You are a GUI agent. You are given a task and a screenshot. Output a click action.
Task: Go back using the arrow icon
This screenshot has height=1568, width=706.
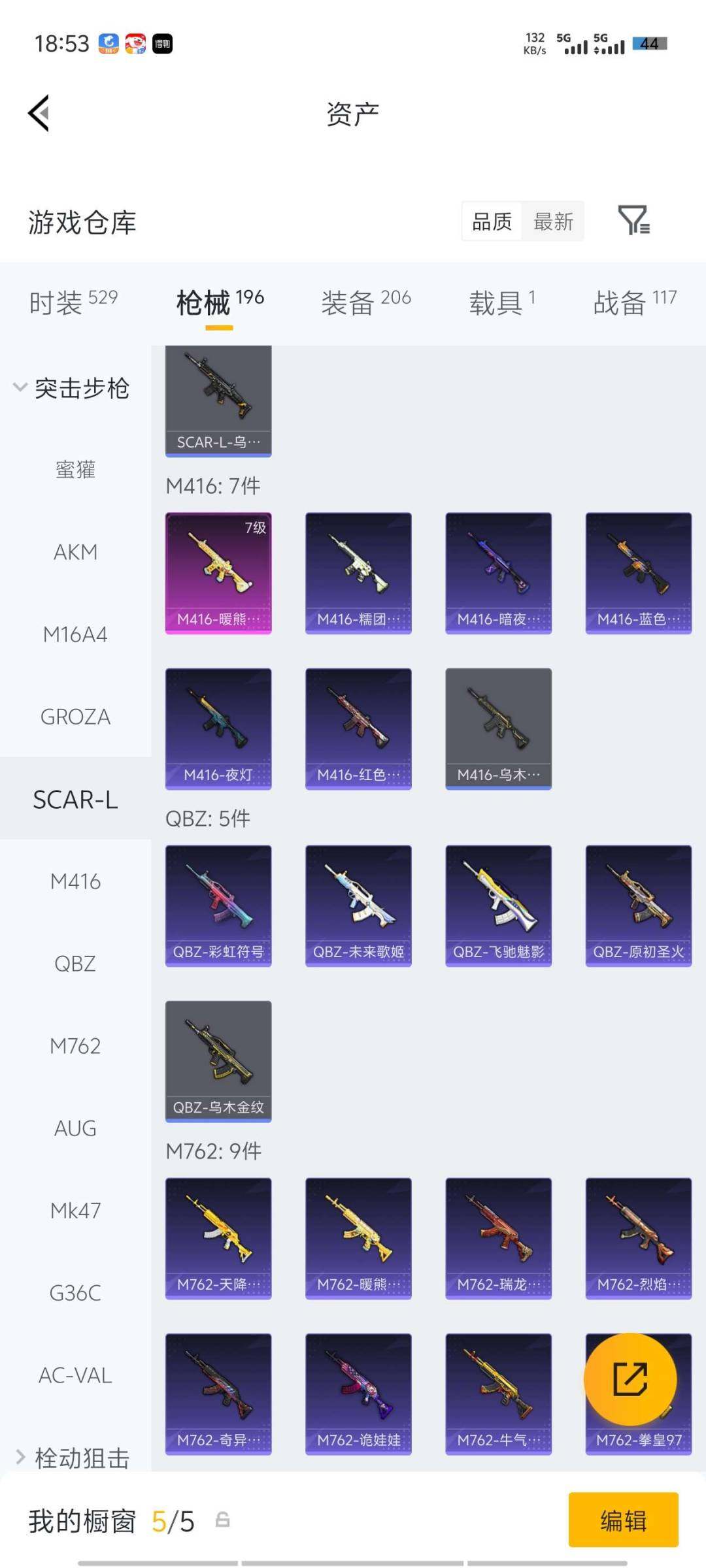pyautogui.click(x=39, y=113)
